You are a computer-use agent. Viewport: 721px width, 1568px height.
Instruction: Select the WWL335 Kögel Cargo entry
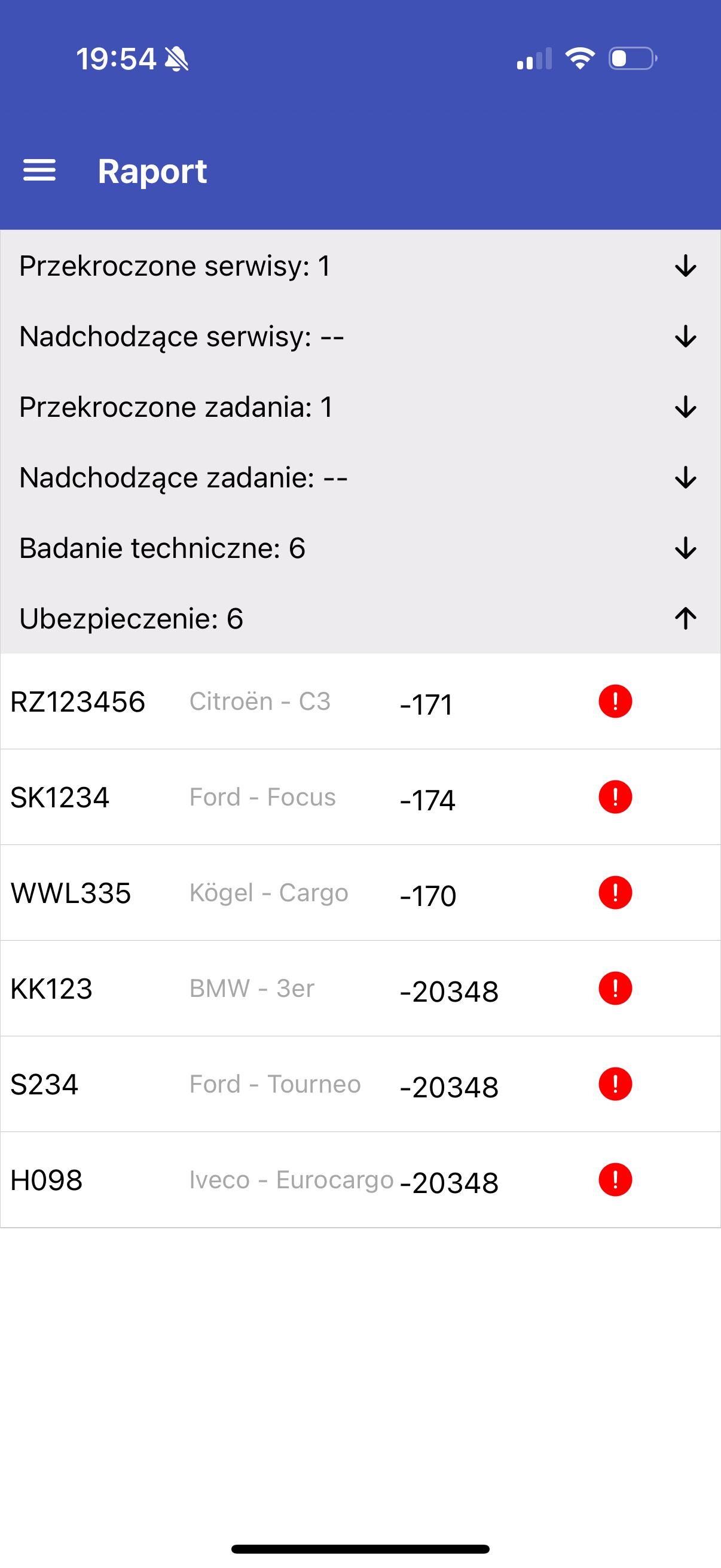click(360, 893)
